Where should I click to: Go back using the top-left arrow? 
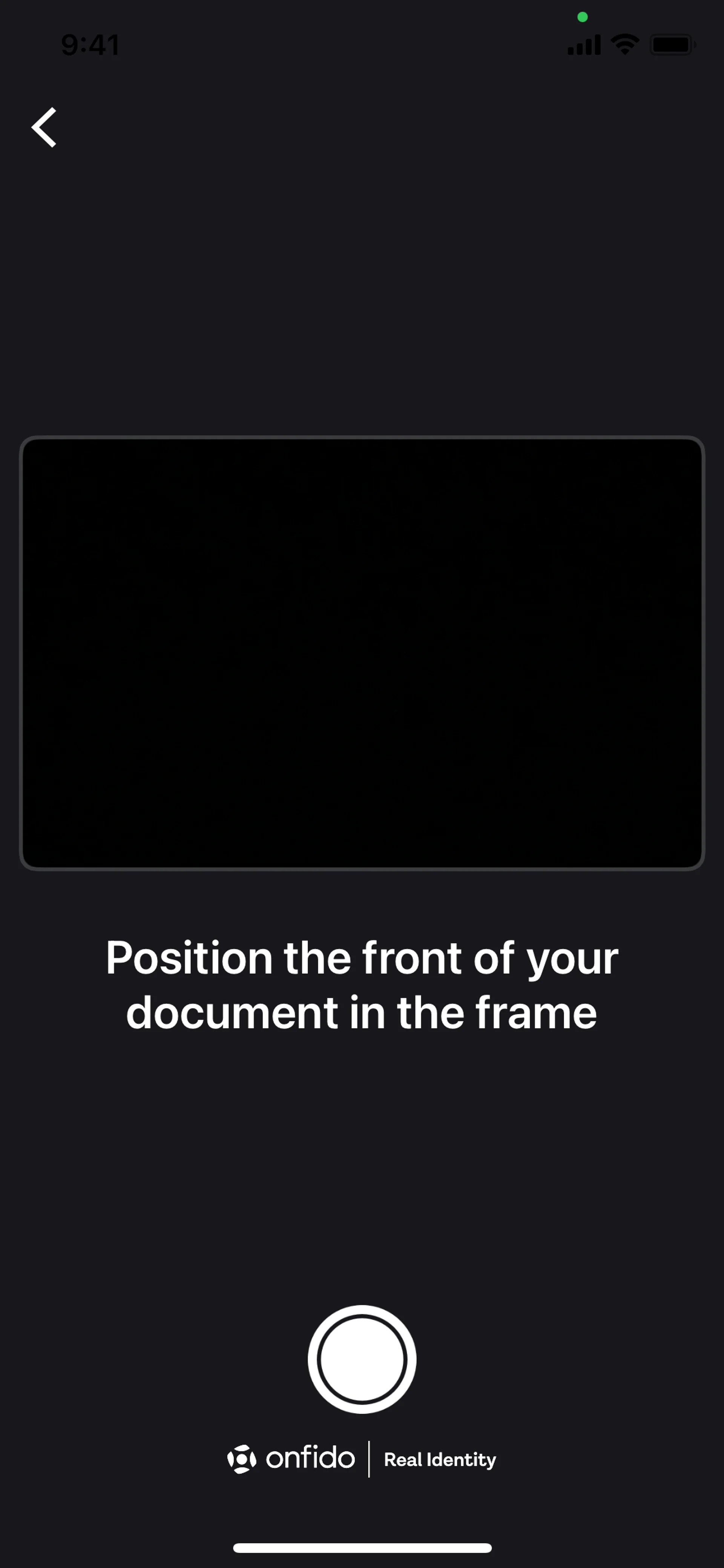(44, 127)
